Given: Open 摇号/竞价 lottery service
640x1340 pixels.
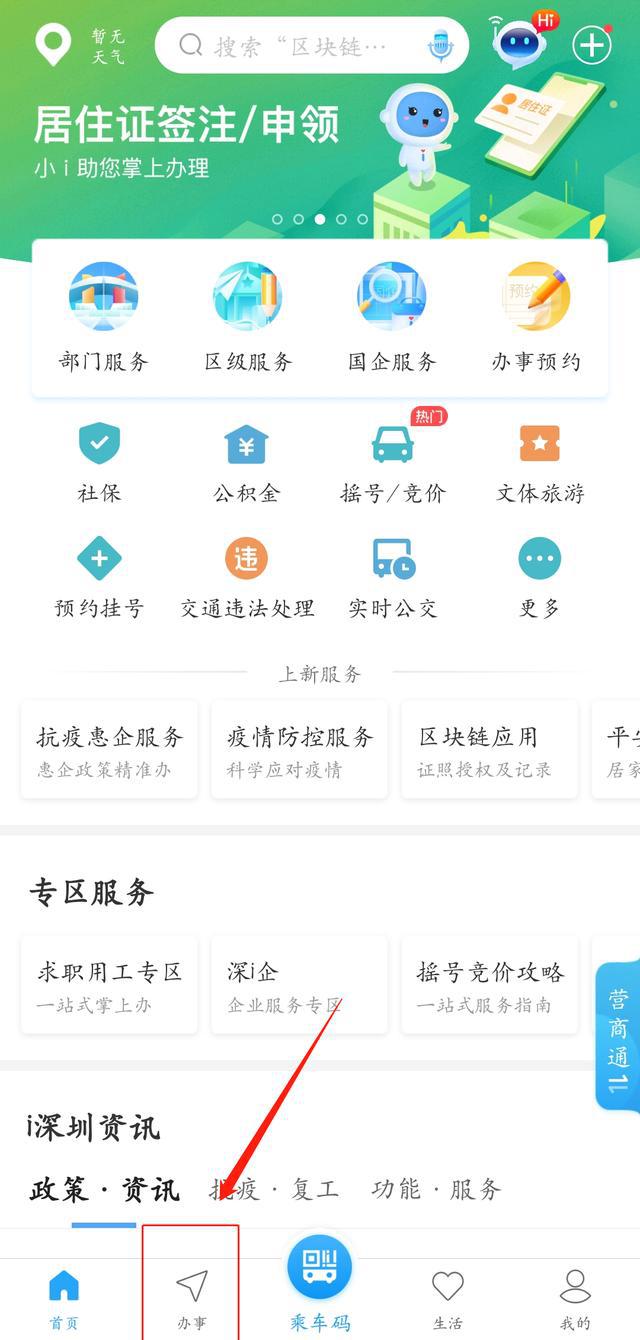Looking at the screenshot, I should pos(393,461).
